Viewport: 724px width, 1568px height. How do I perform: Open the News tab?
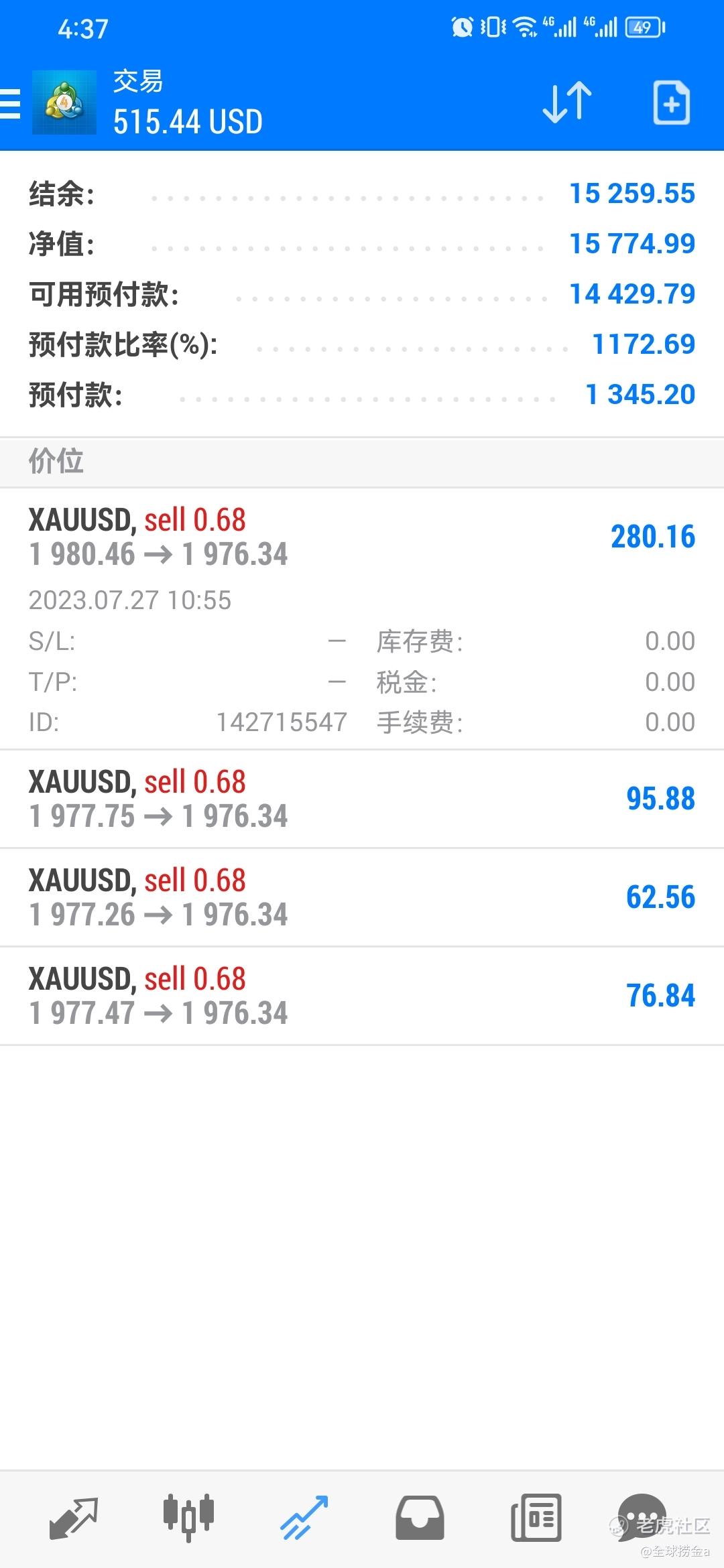click(536, 1518)
